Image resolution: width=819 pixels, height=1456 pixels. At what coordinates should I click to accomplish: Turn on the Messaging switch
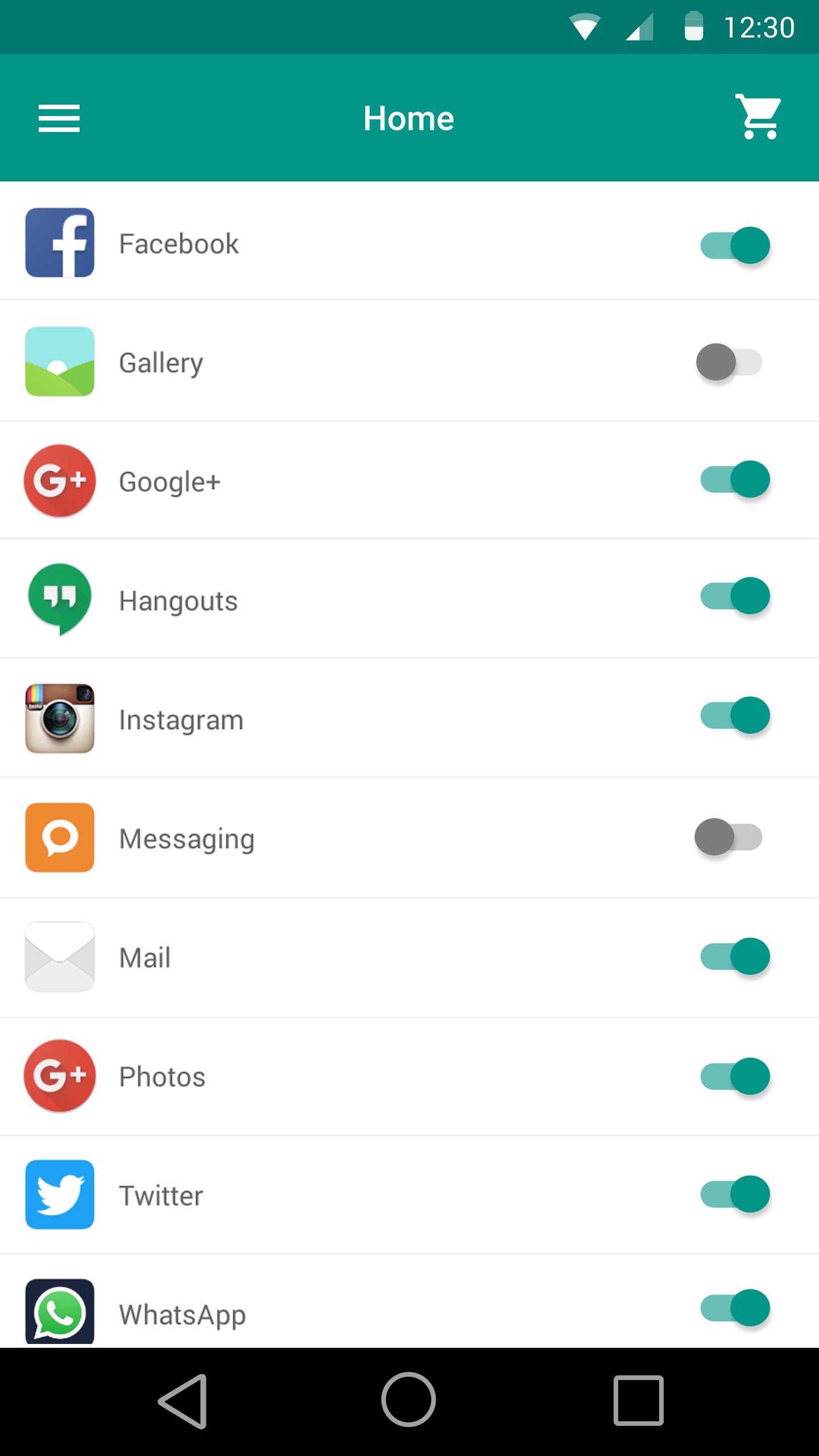729,837
